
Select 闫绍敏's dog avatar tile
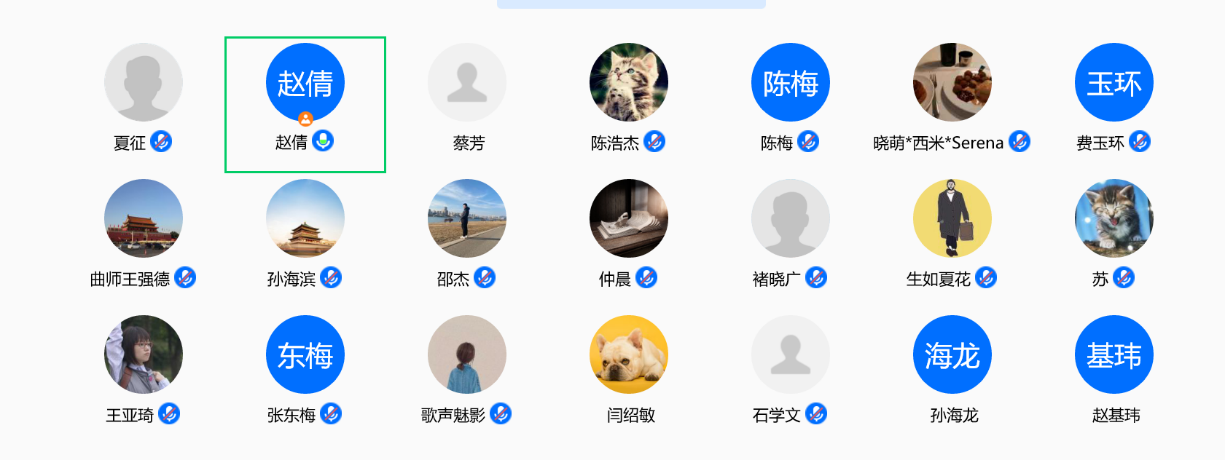(x=629, y=355)
